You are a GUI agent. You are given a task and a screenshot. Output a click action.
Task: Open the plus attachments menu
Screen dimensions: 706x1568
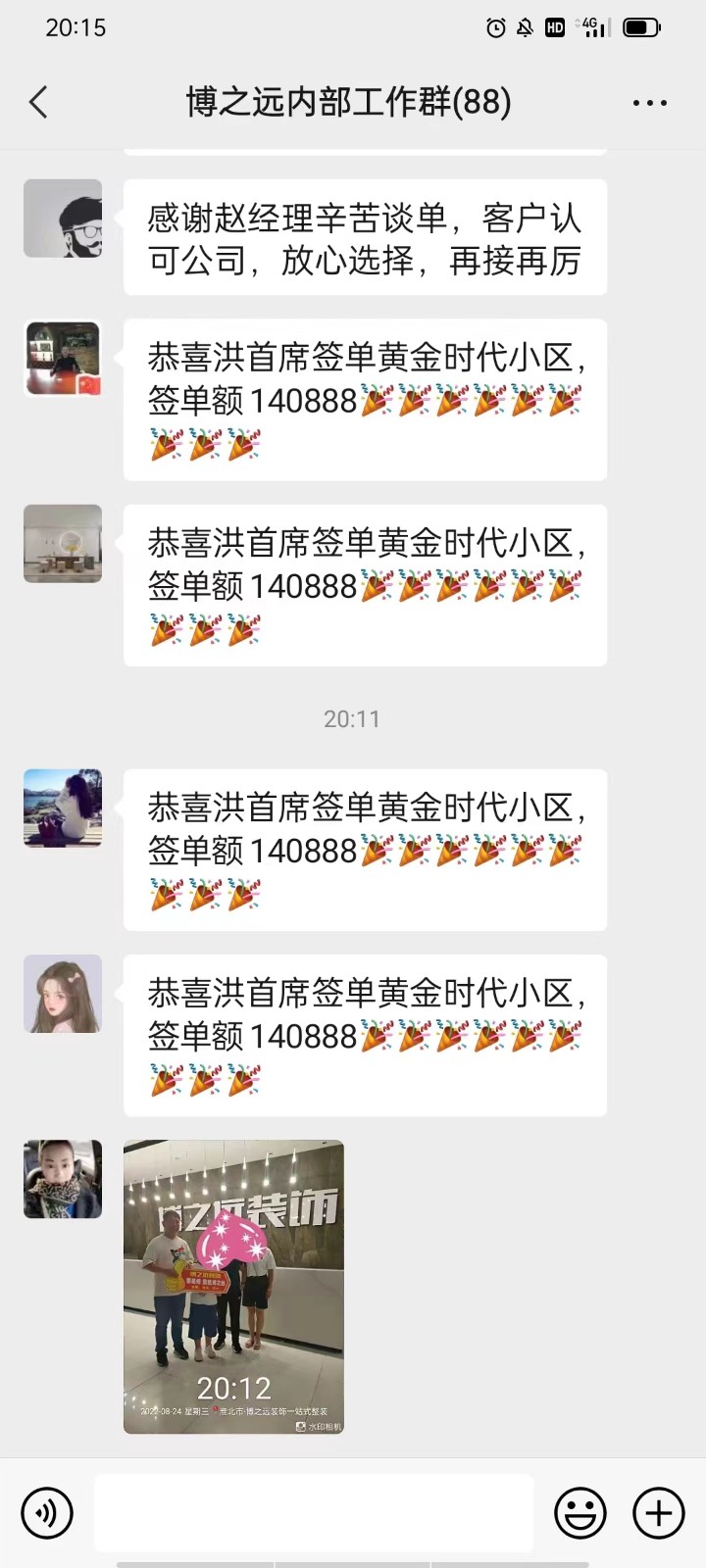658,1512
